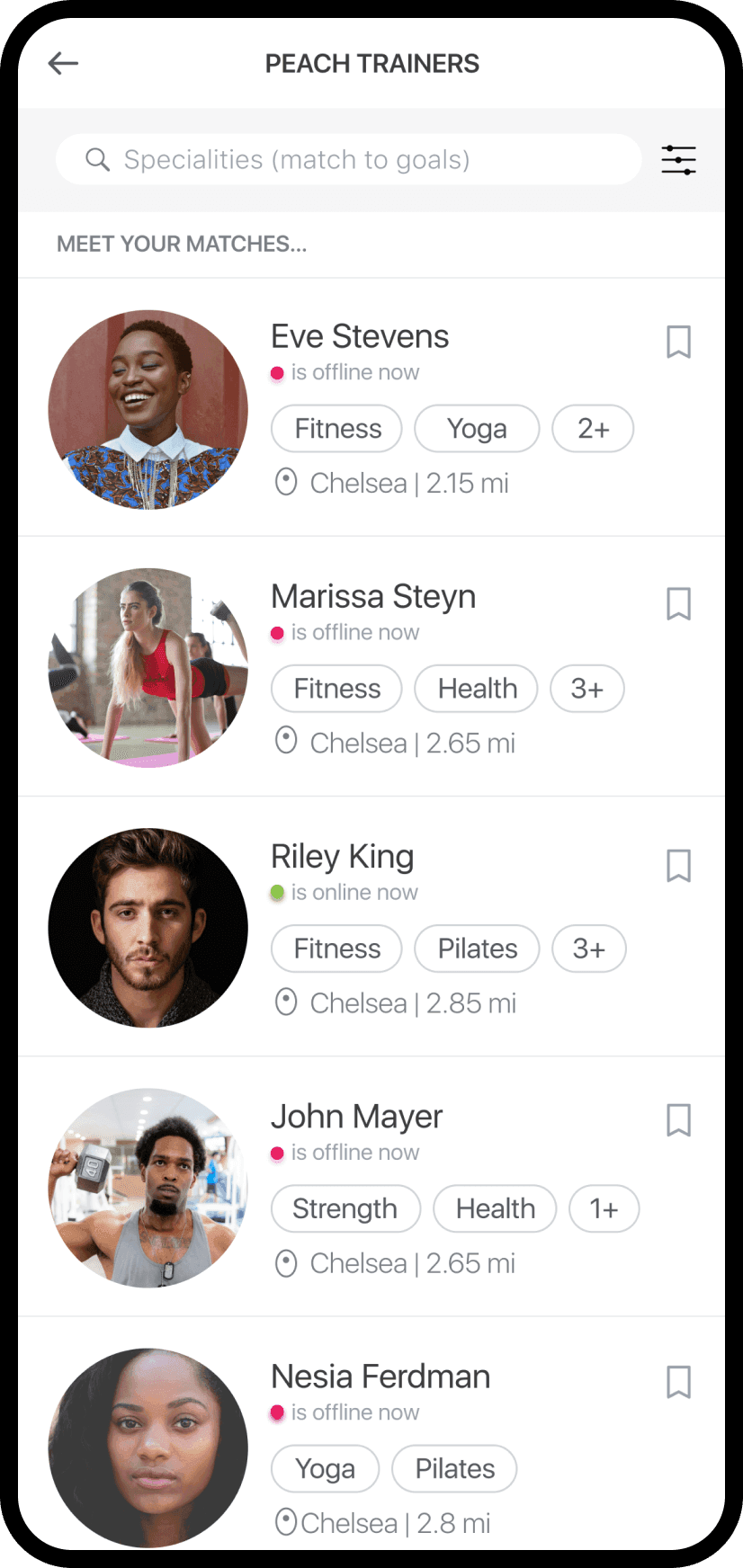Open Riley King's trainer profile
The height and width of the screenshot is (1568, 743).
point(343,857)
